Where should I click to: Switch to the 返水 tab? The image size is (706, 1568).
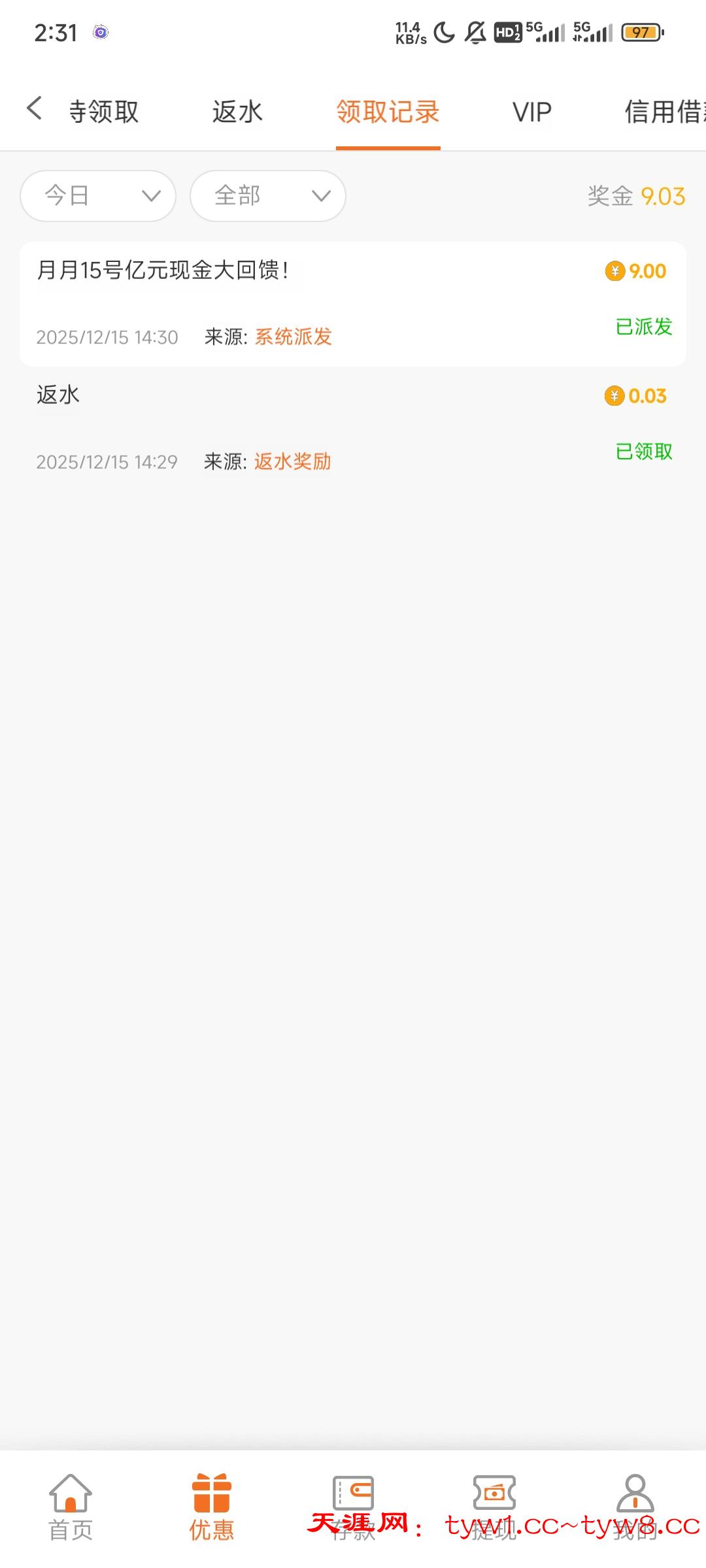pyautogui.click(x=237, y=112)
